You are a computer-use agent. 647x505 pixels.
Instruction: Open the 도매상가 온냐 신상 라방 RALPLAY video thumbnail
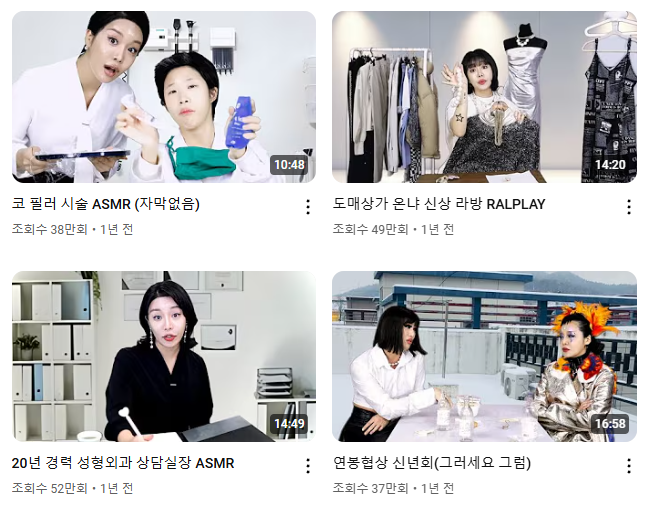(484, 97)
